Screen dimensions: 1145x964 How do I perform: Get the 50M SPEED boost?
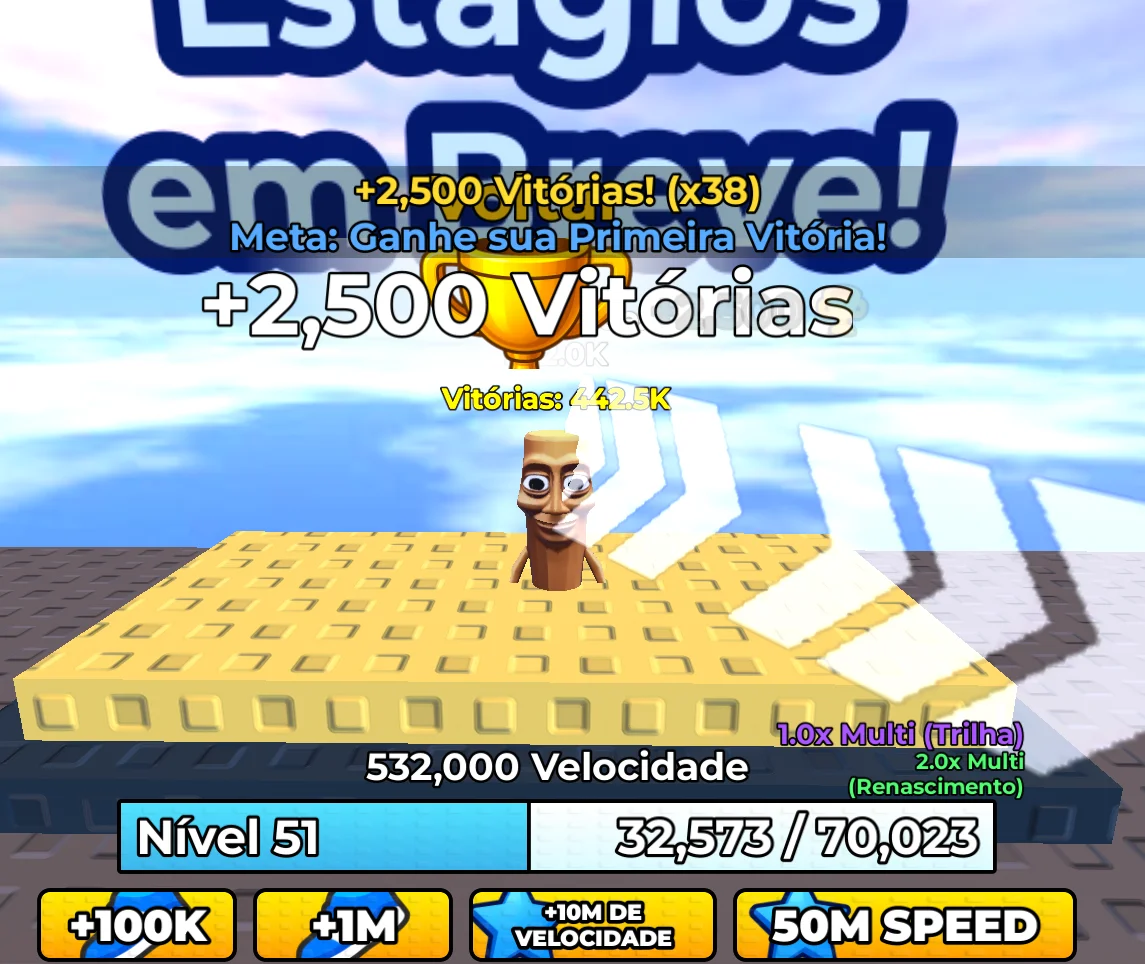tap(904, 926)
